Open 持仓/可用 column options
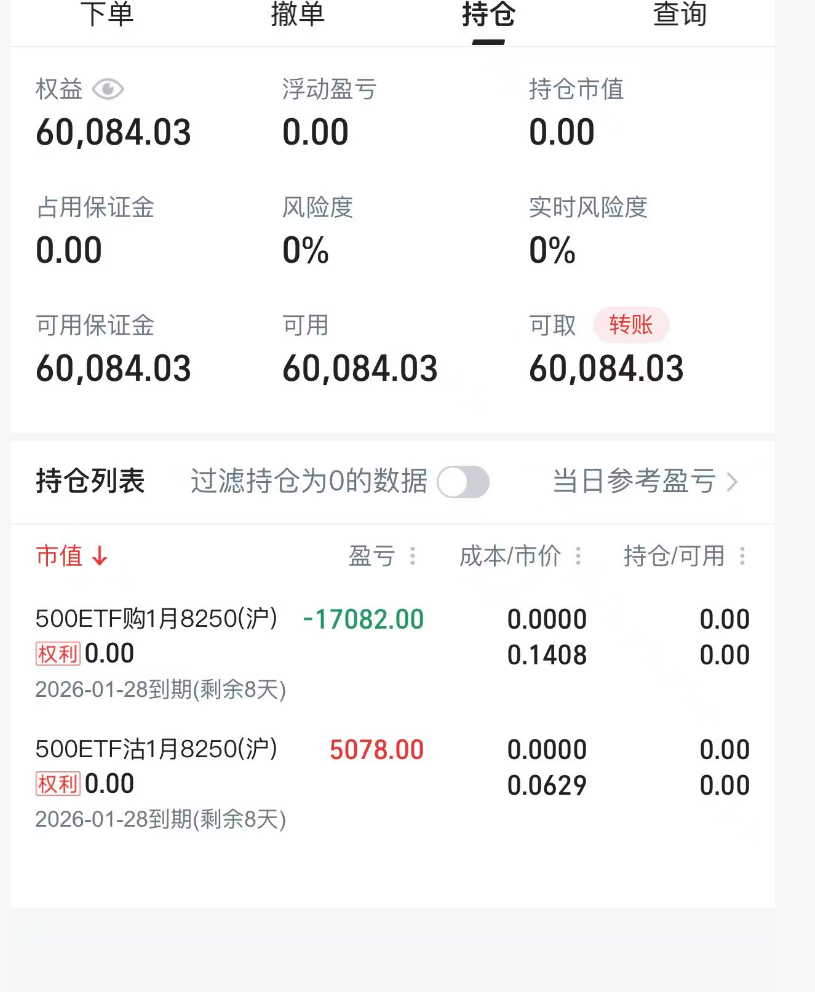 click(x=742, y=556)
